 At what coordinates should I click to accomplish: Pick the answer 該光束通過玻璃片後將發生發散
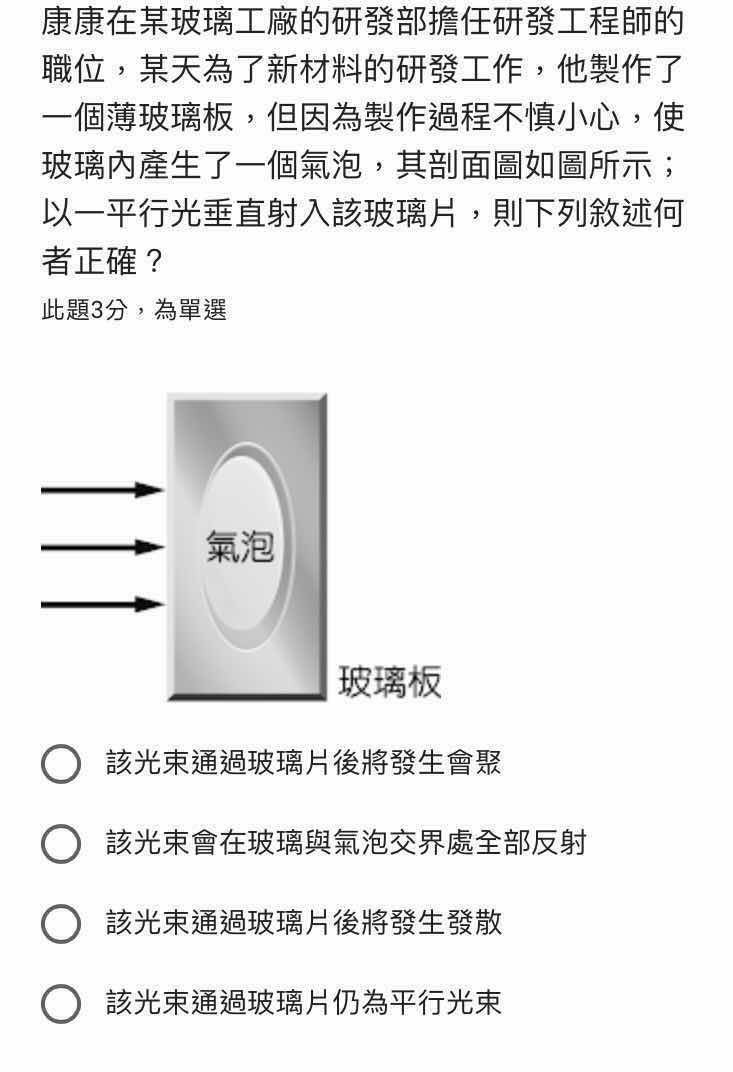[x=61, y=923]
